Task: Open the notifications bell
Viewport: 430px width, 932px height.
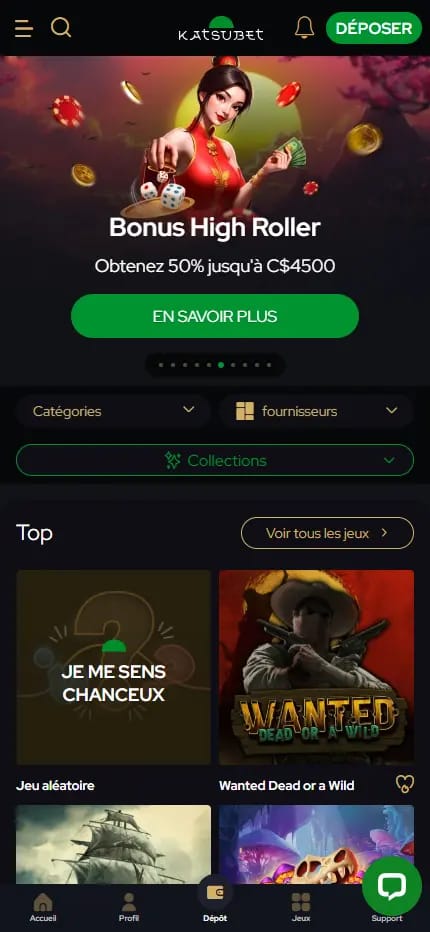Action: coord(305,28)
